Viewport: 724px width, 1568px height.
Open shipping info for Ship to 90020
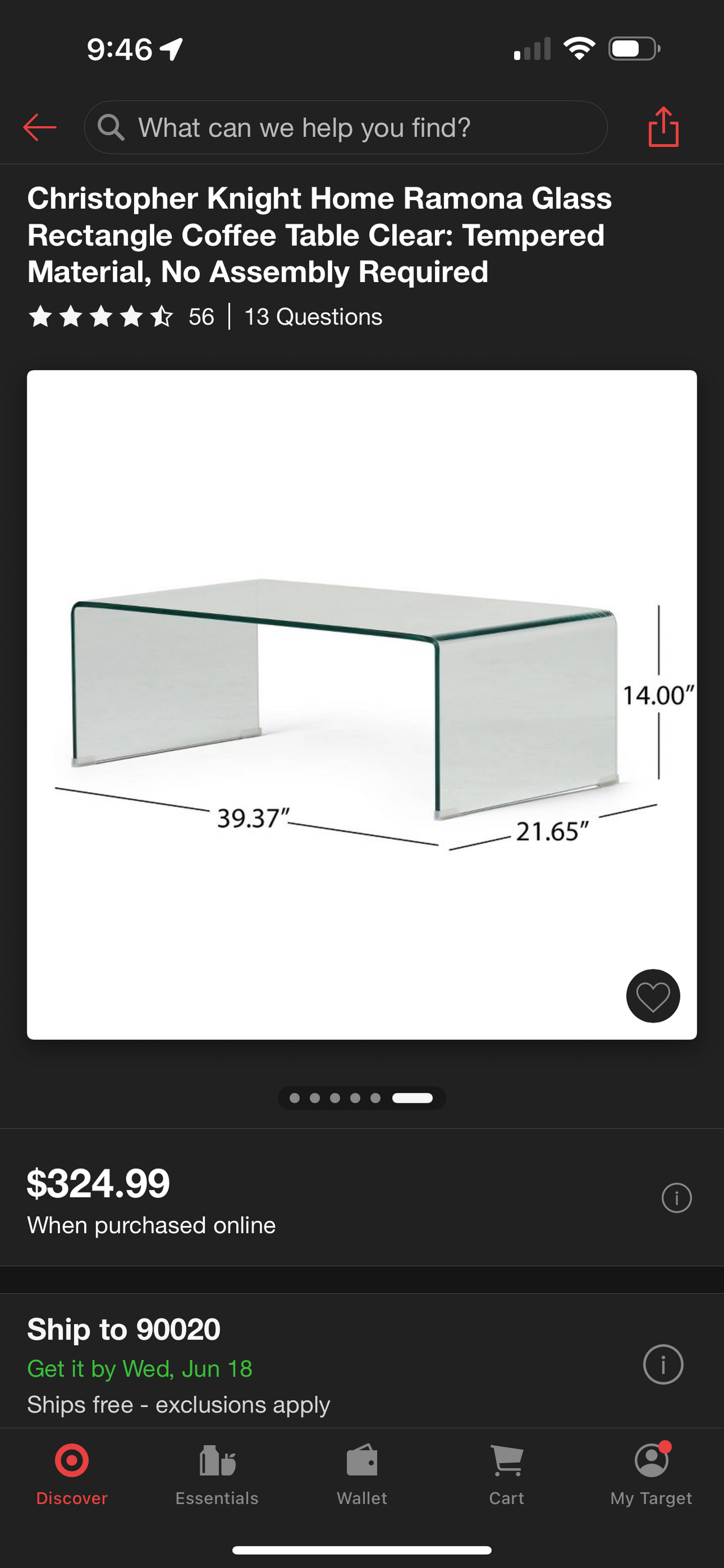[x=663, y=1364]
